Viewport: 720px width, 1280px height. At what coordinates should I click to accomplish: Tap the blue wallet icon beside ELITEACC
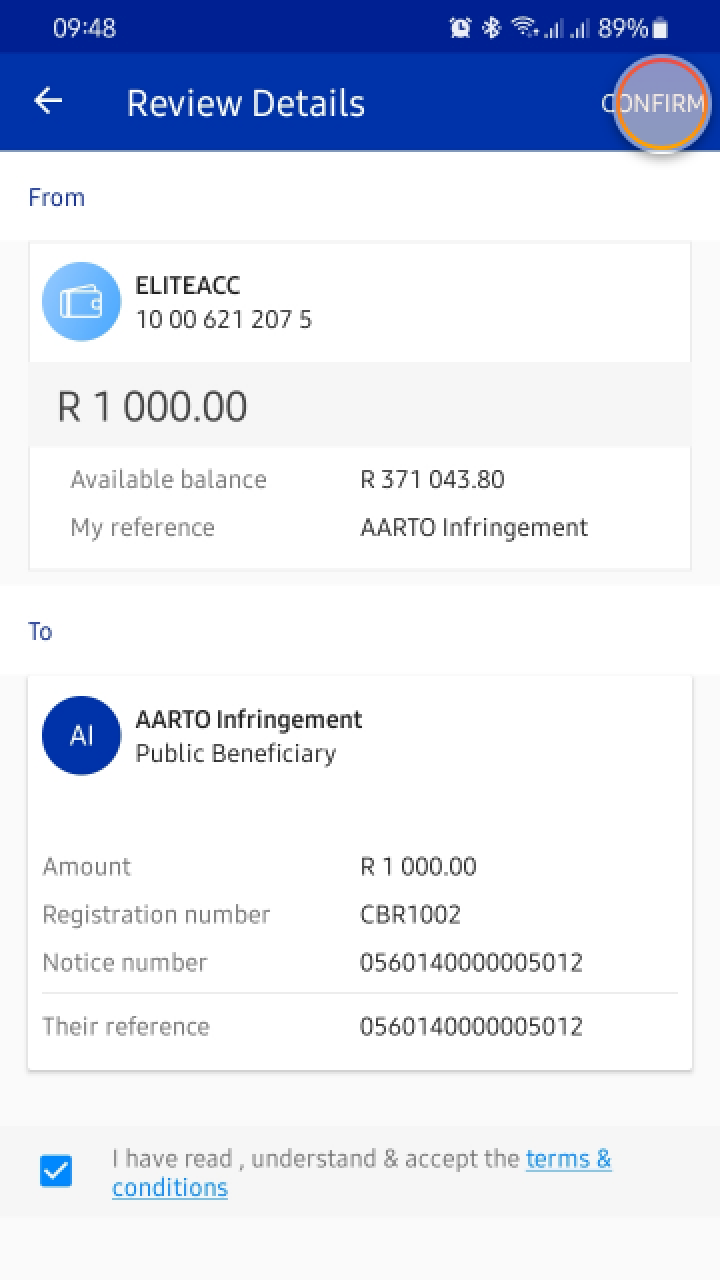point(81,301)
